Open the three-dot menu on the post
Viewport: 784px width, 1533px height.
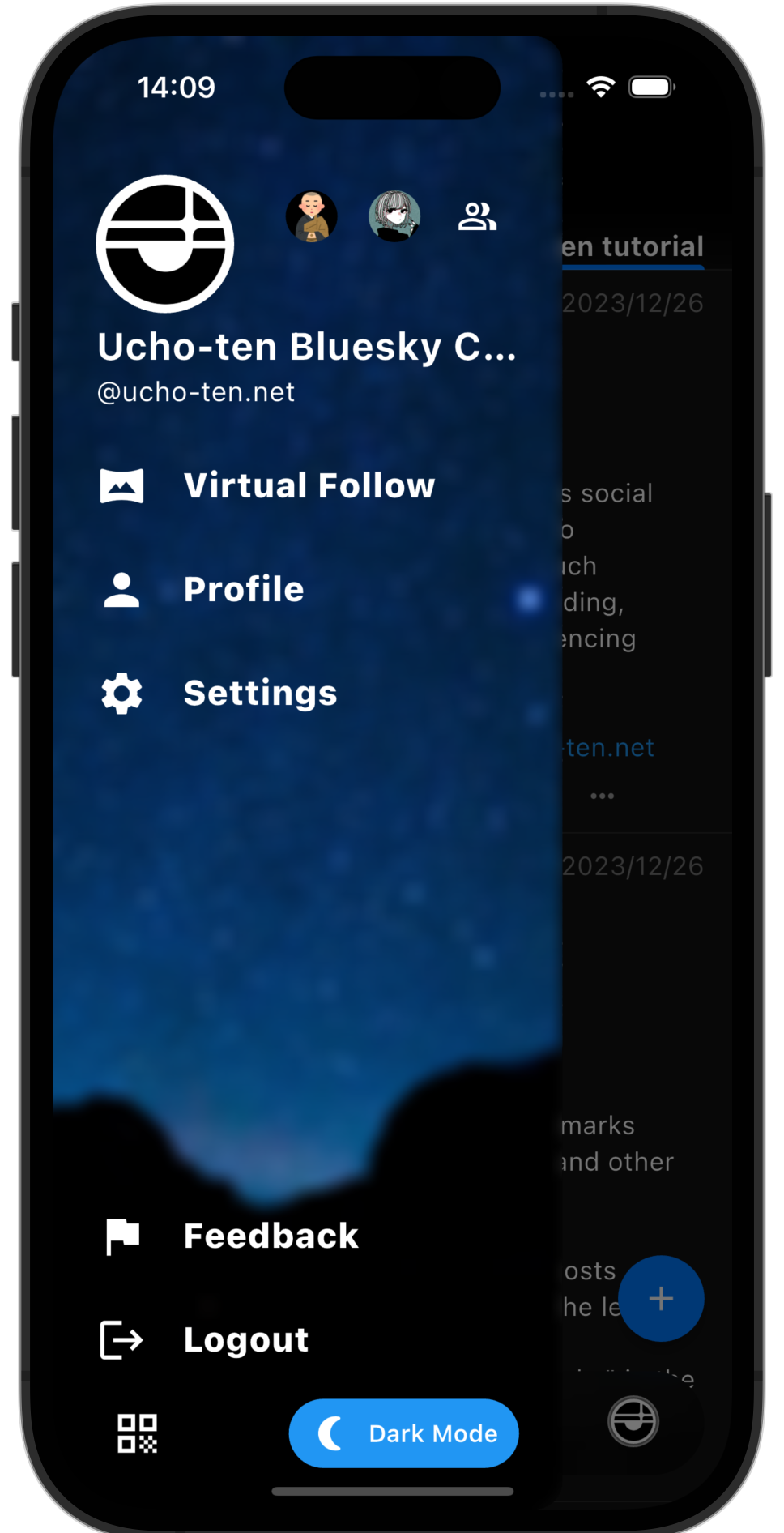click(602, 796)
